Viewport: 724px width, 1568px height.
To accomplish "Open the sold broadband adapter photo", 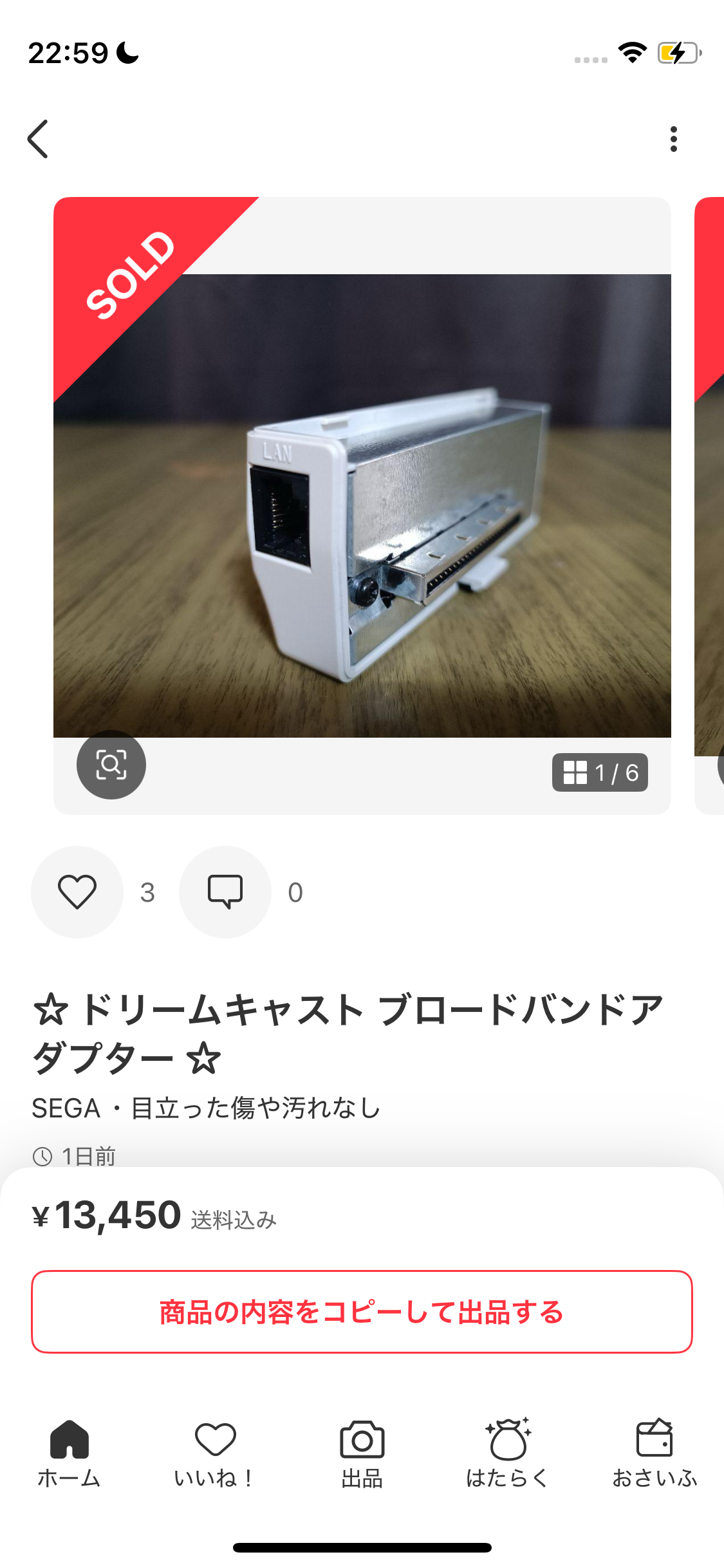I will point(362,505).
